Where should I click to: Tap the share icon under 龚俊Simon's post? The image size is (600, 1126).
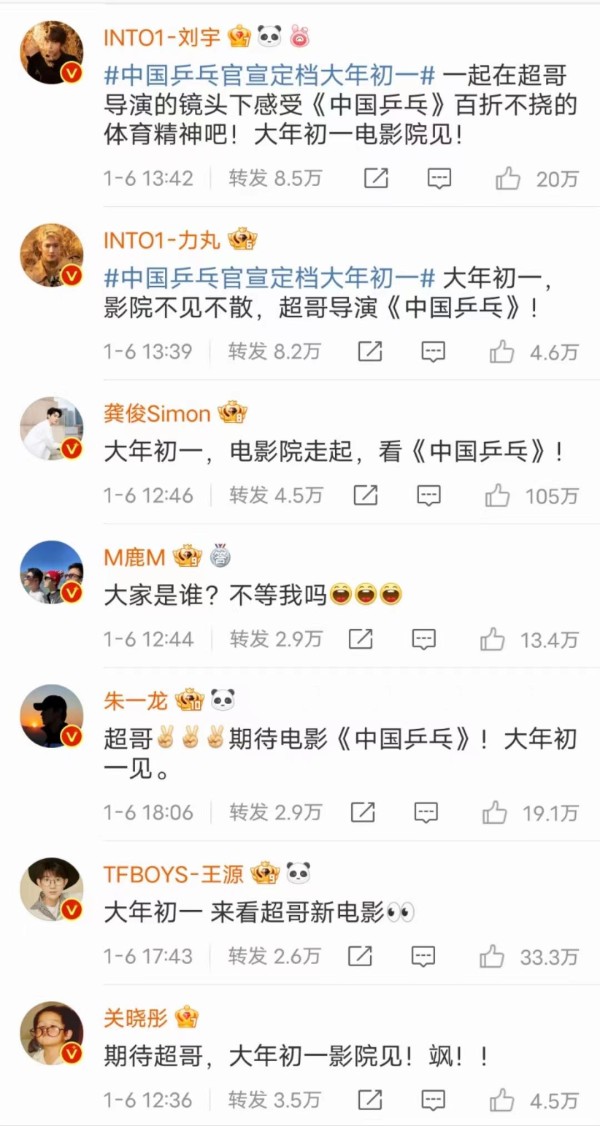pos(366,495)
